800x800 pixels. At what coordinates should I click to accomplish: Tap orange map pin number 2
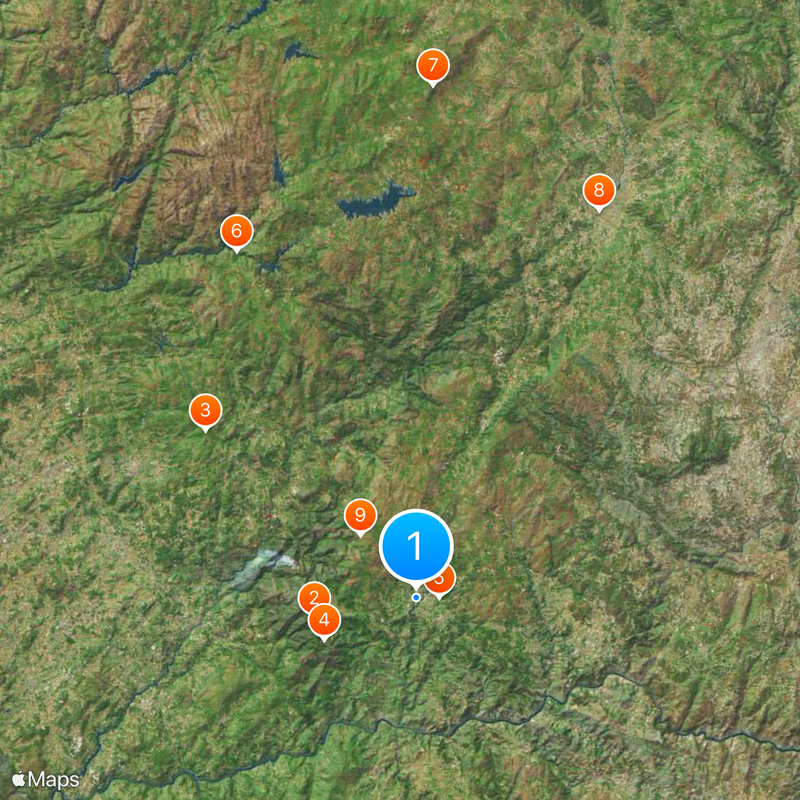pos(313,597)
